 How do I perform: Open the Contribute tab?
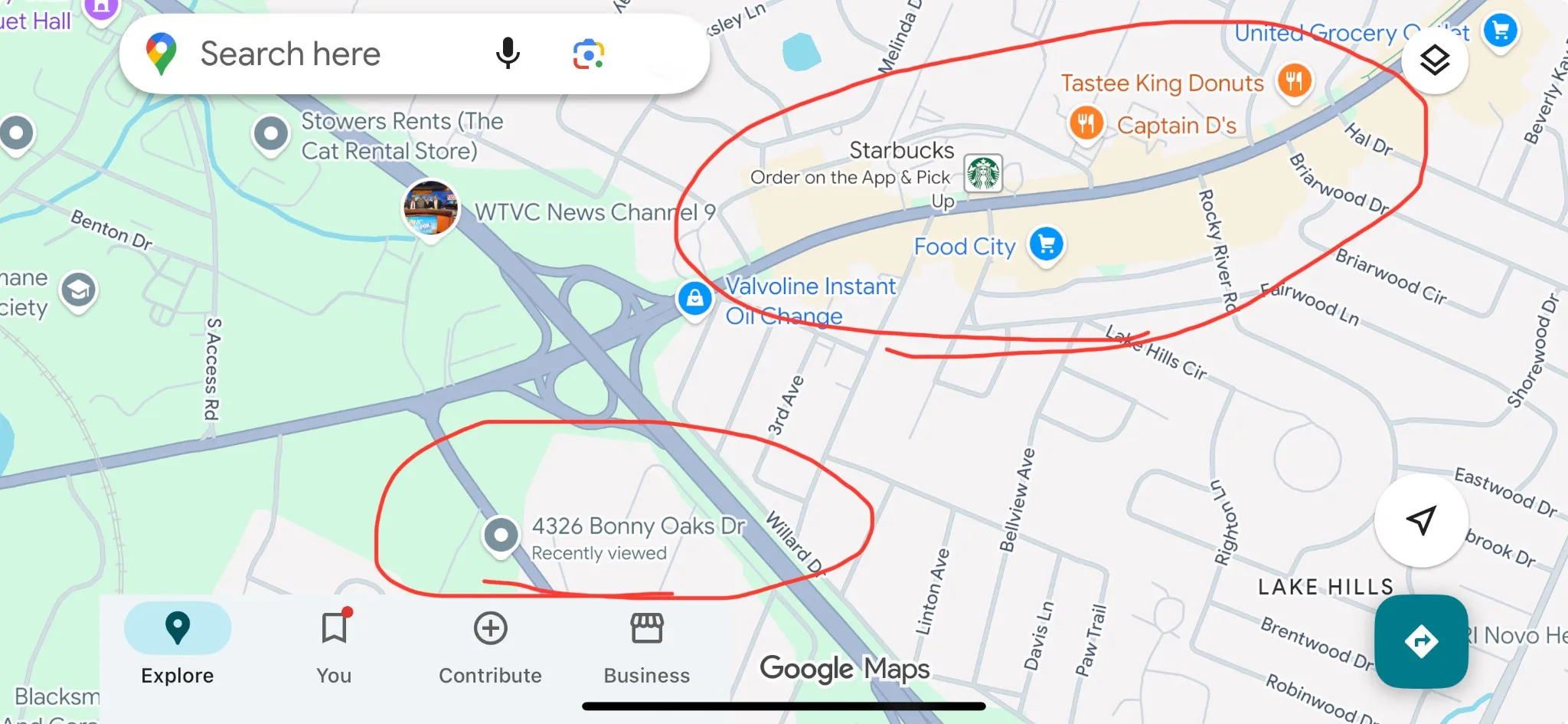click(490, 644)
